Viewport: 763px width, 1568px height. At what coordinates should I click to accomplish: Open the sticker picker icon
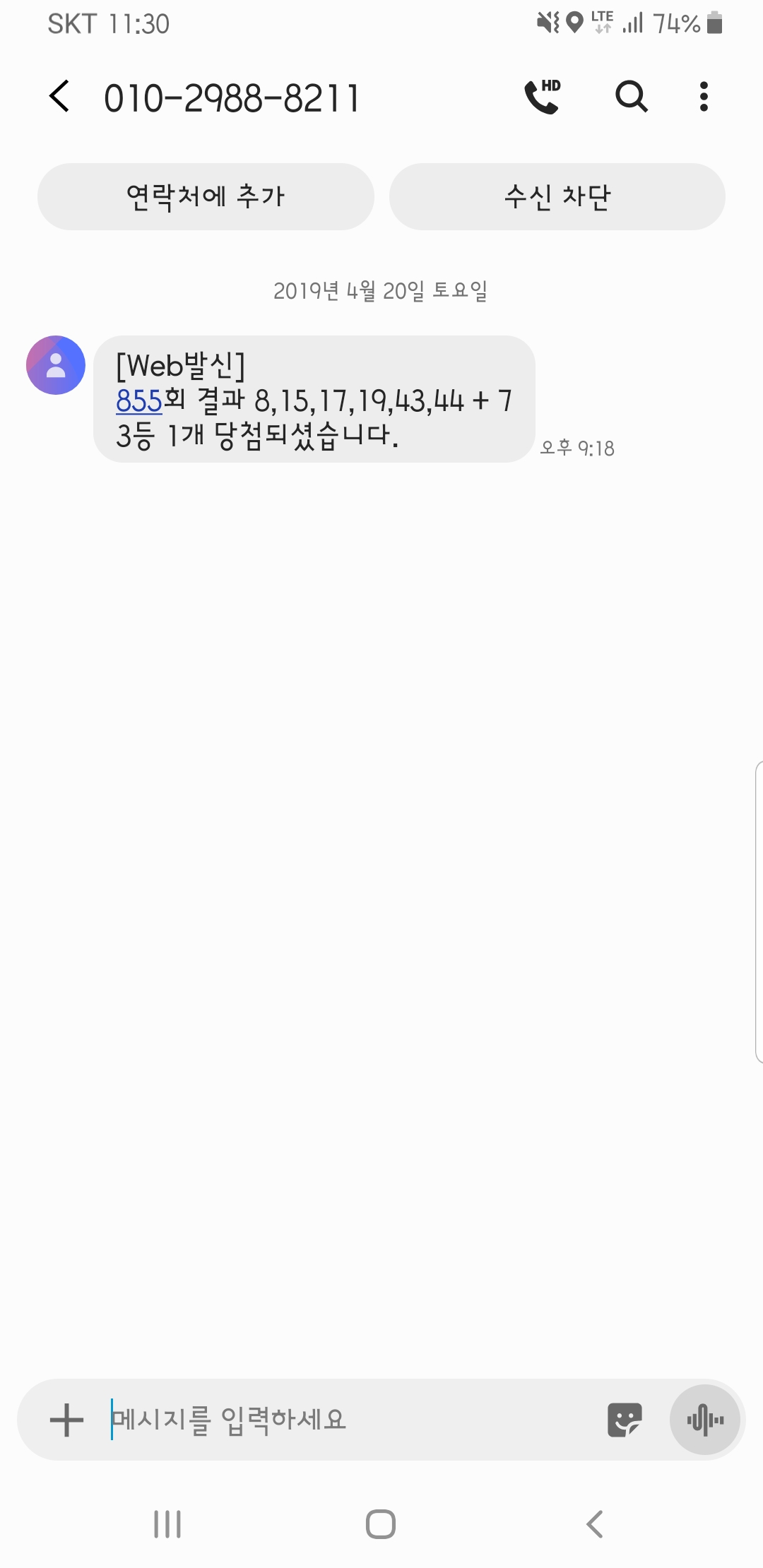tap(625, 1420)
